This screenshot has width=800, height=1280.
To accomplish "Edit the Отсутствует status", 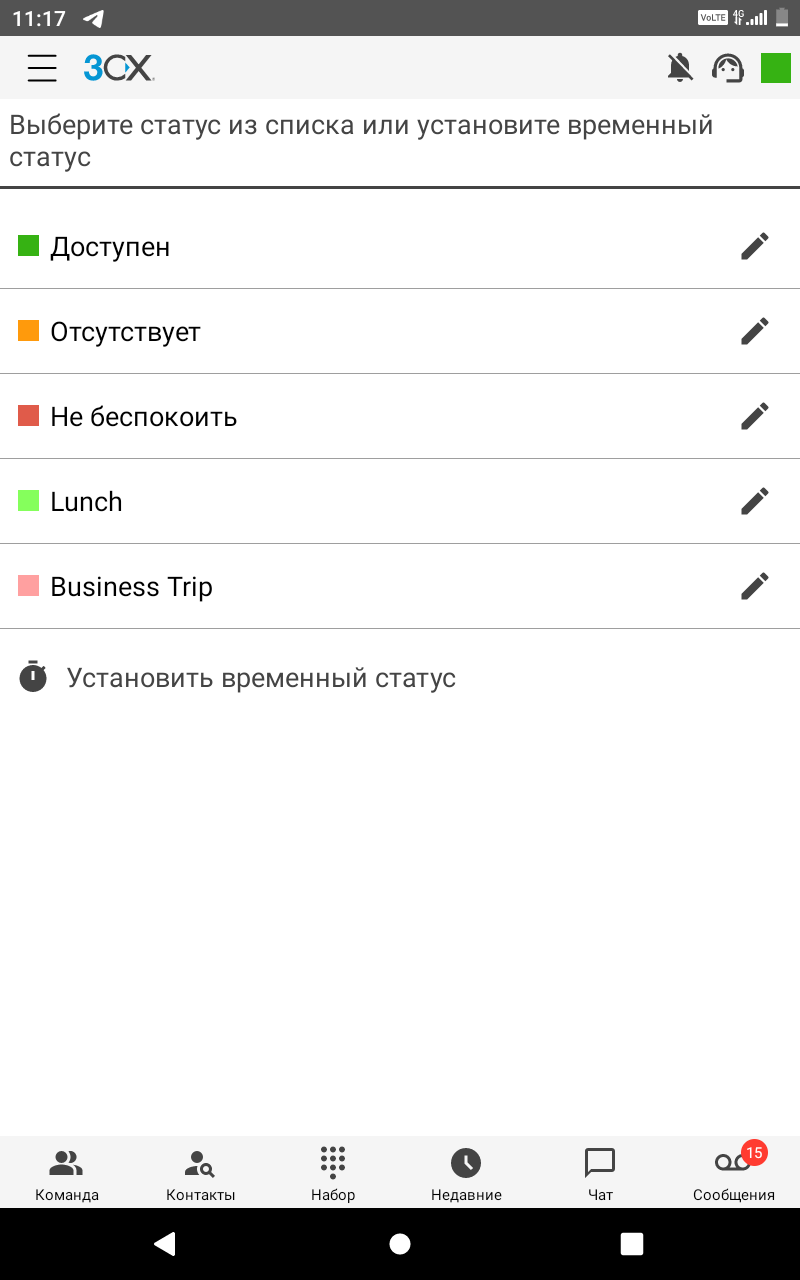I will [755, 331].
